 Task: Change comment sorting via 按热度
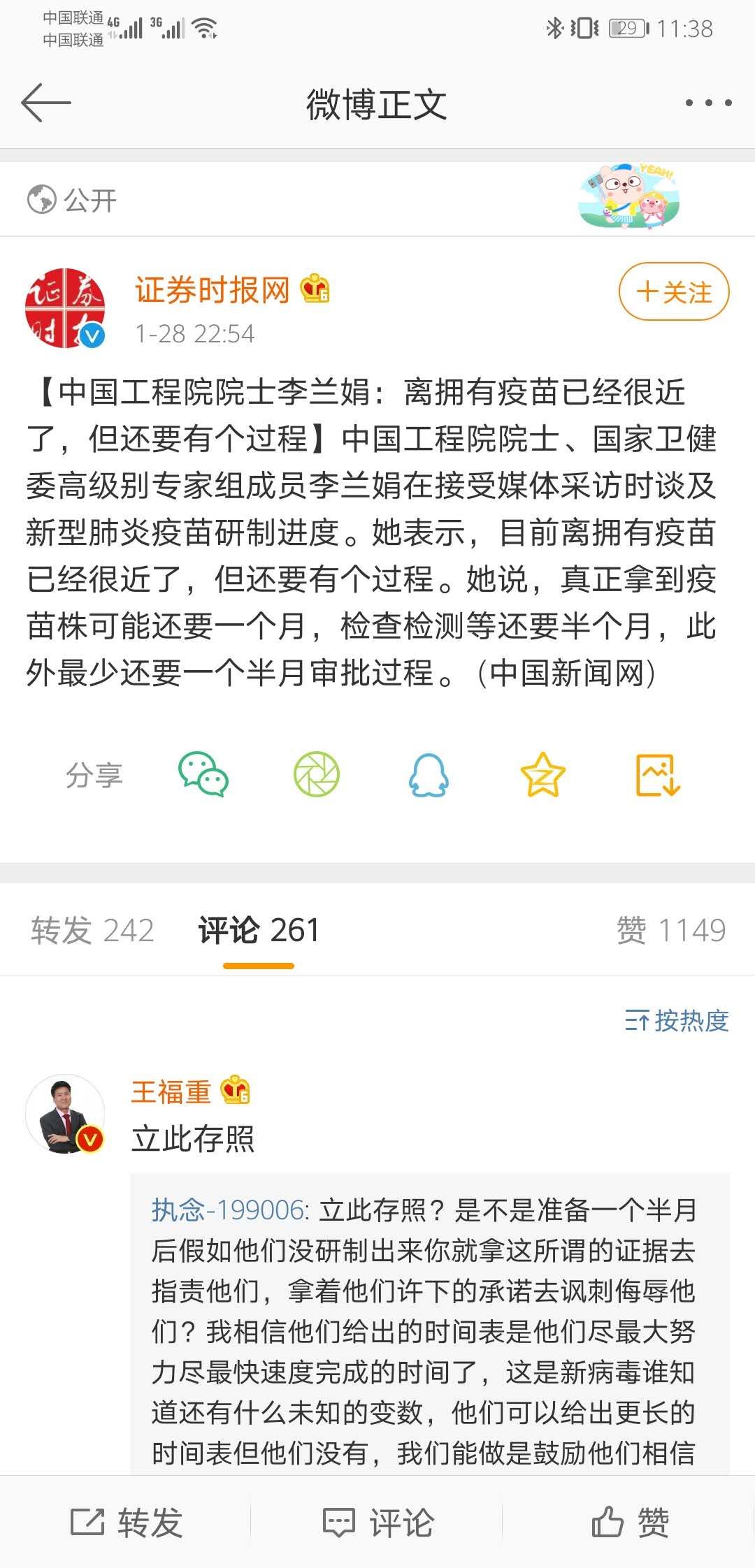click(x=677, y=1021)
